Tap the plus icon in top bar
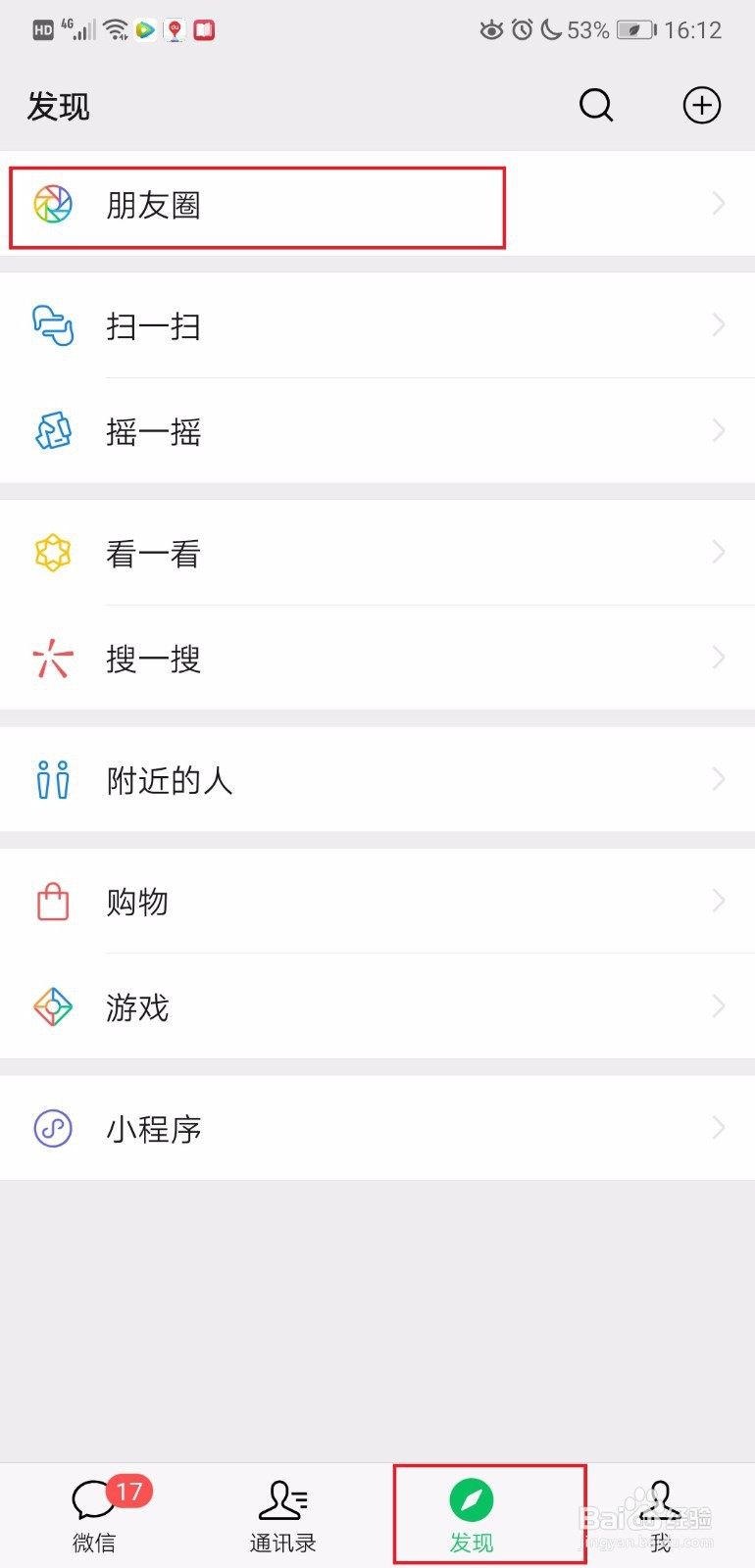Image resolution: width=755 pixels, height=1568 pixels. coord(702,105)
